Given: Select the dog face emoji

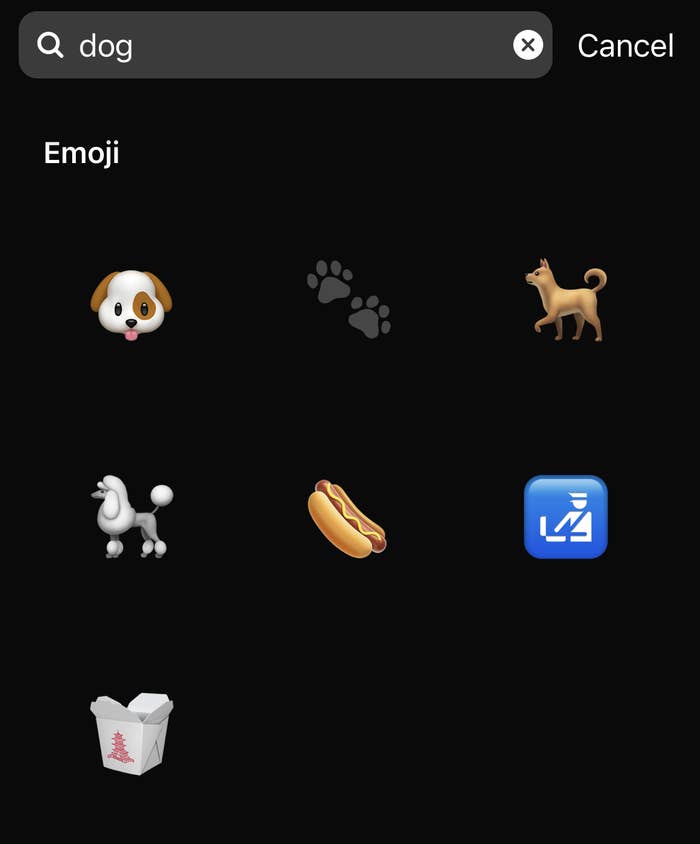Looking at the screenshot, I should 131,302.
